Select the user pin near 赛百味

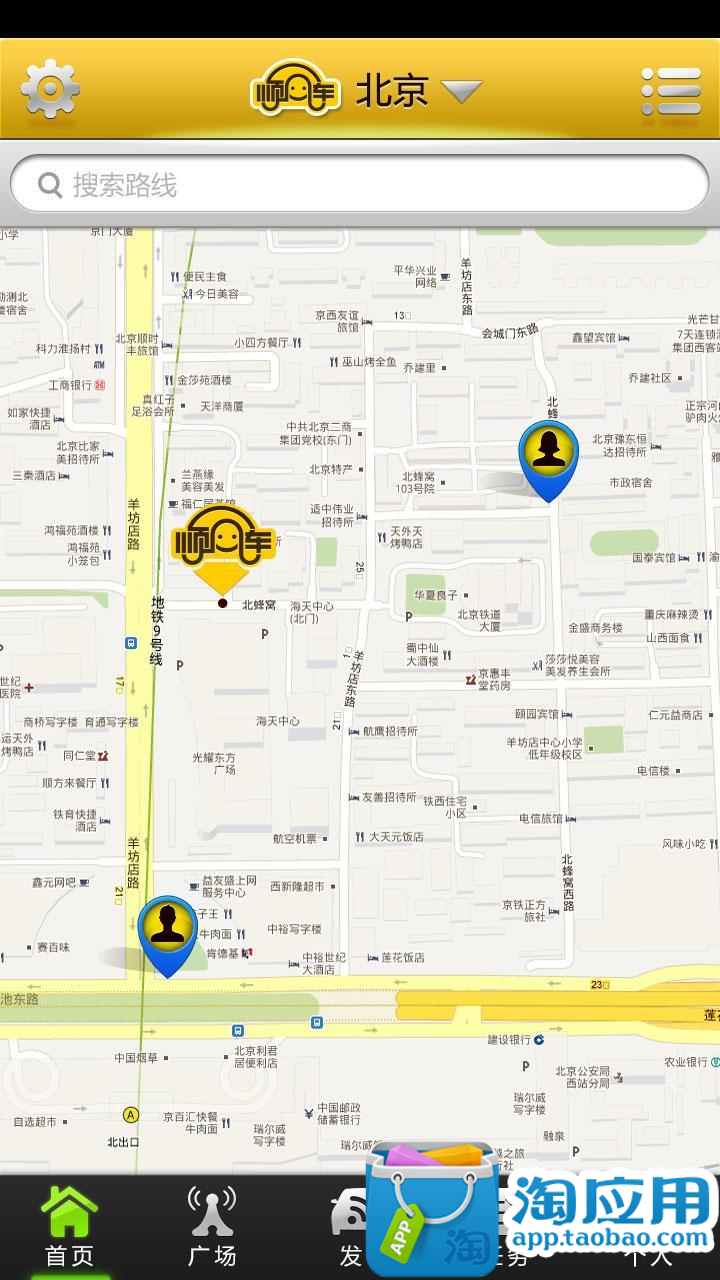(168, 930)
